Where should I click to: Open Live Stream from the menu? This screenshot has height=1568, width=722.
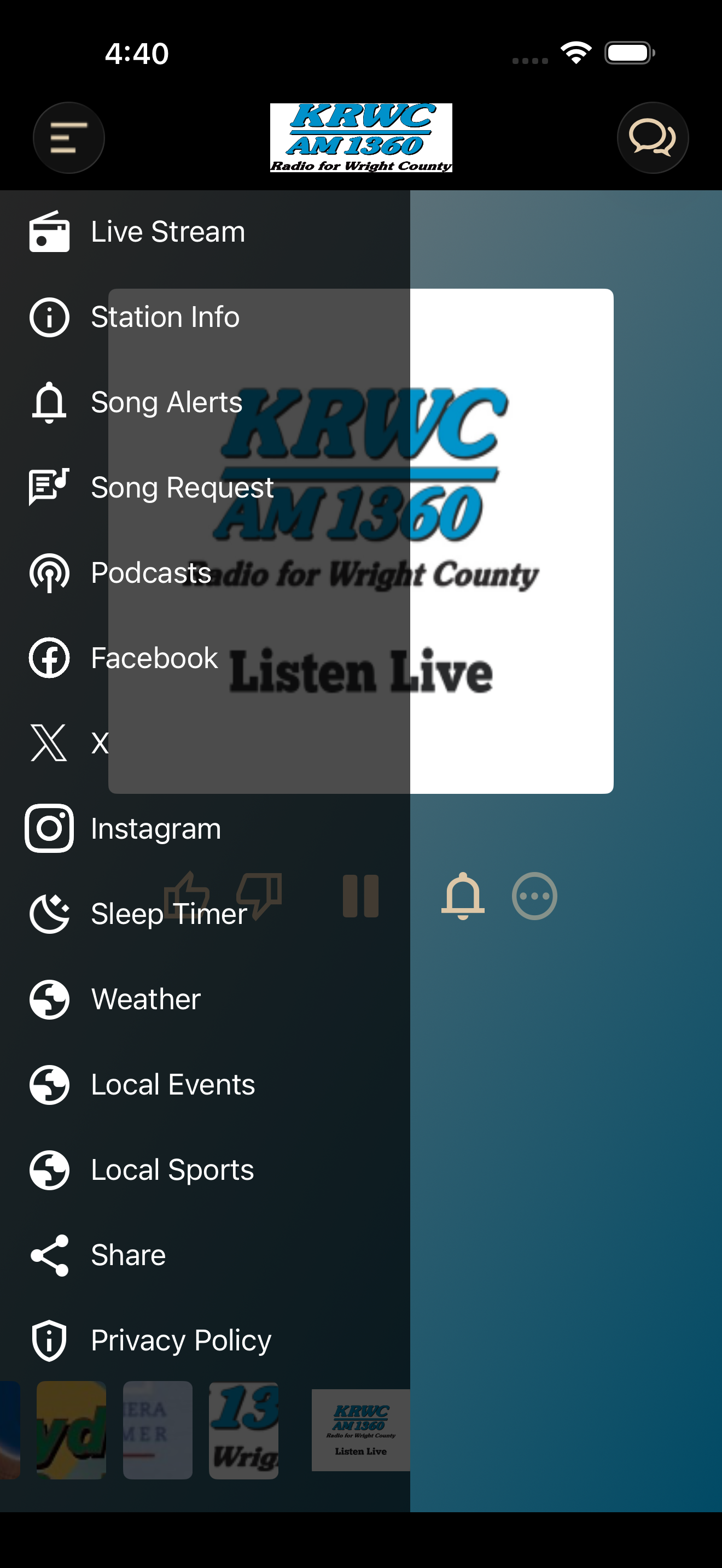tap(205, 232)
